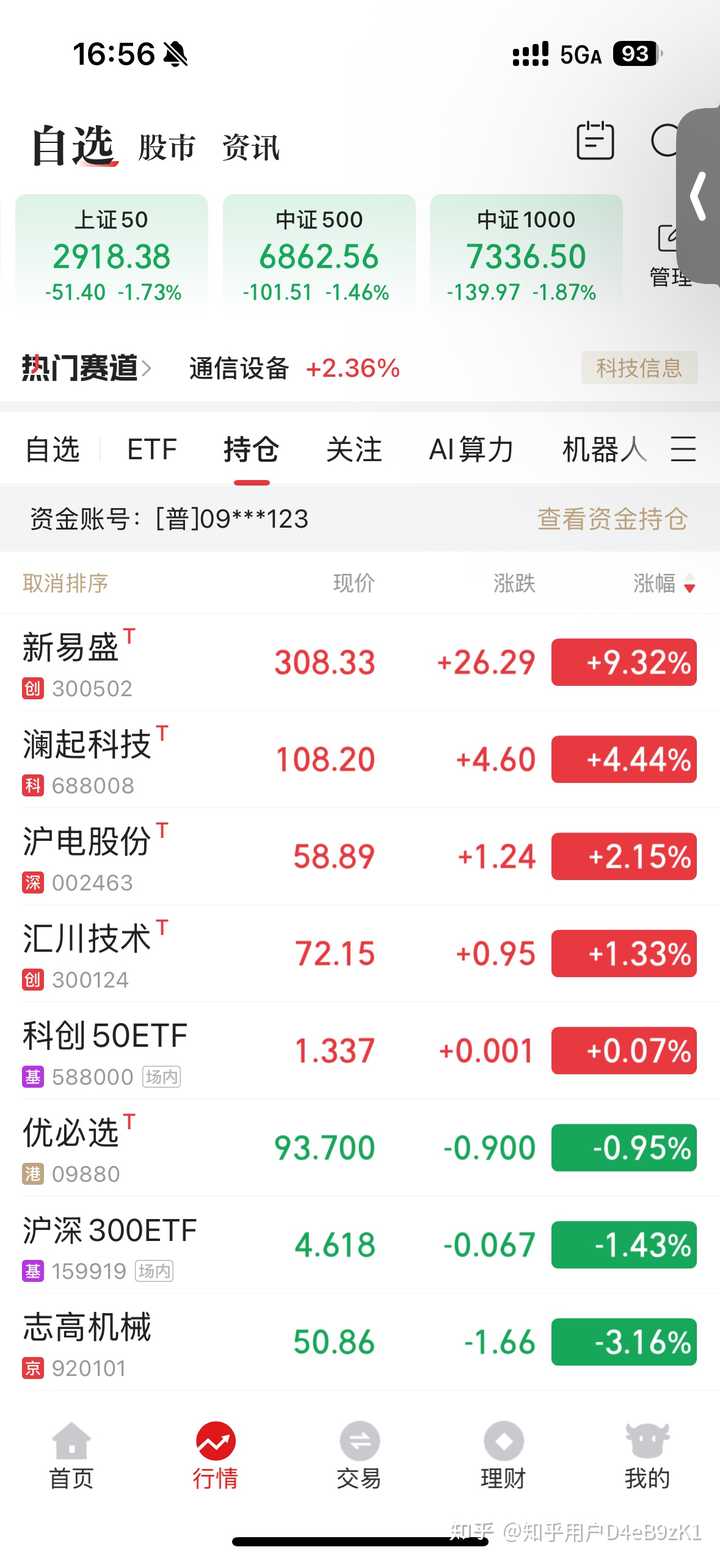This screenshot has height=1561, width=720.
Task: Sort by 涨幅 column header
Action: coord(664,583)
